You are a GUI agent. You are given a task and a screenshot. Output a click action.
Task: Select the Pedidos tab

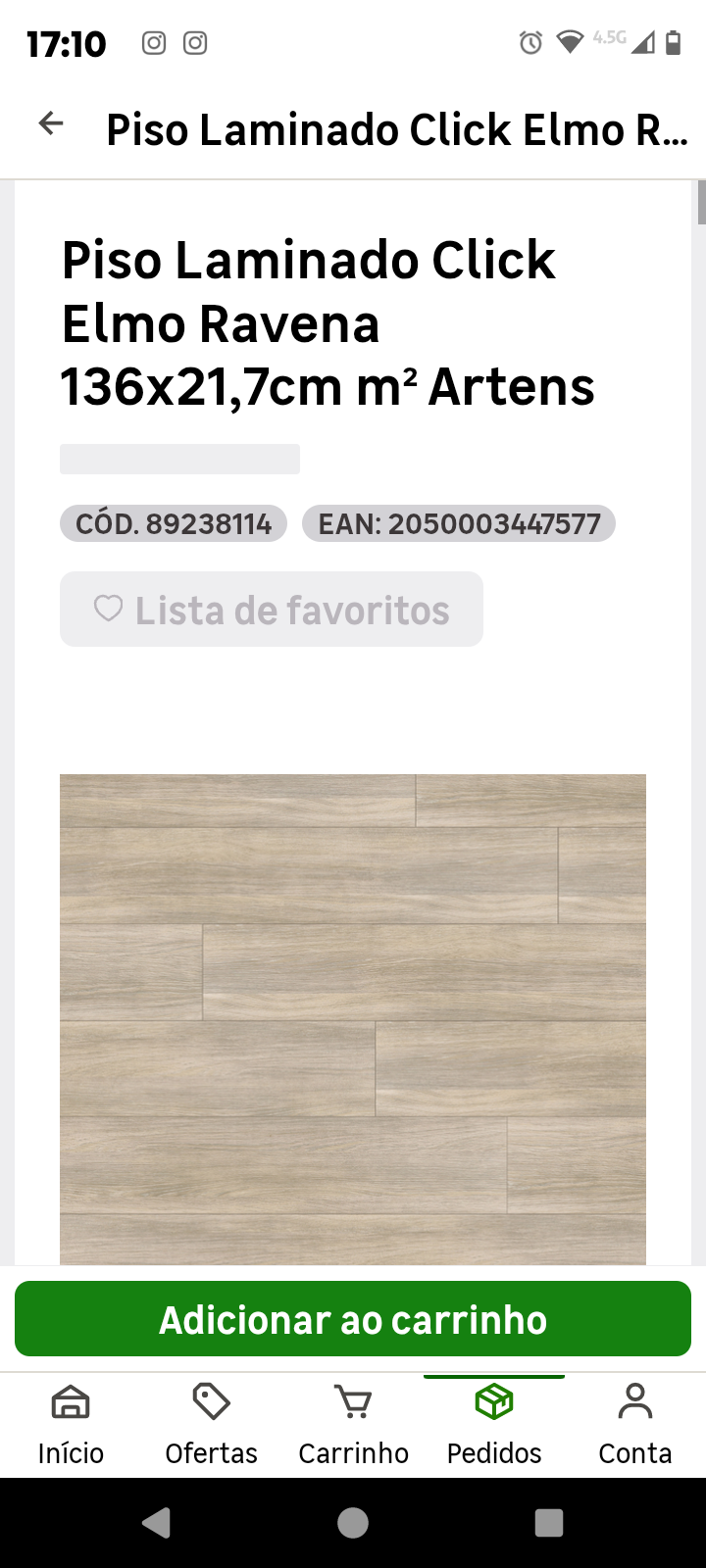(x=494, y=1424)
